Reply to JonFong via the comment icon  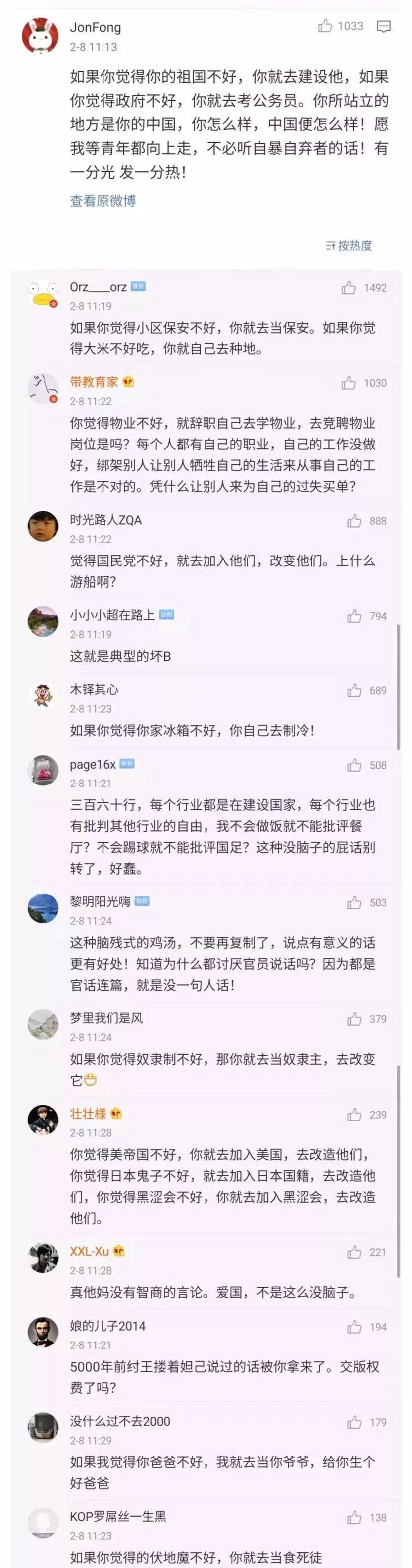pyautogui.click(x=384, y=26)
